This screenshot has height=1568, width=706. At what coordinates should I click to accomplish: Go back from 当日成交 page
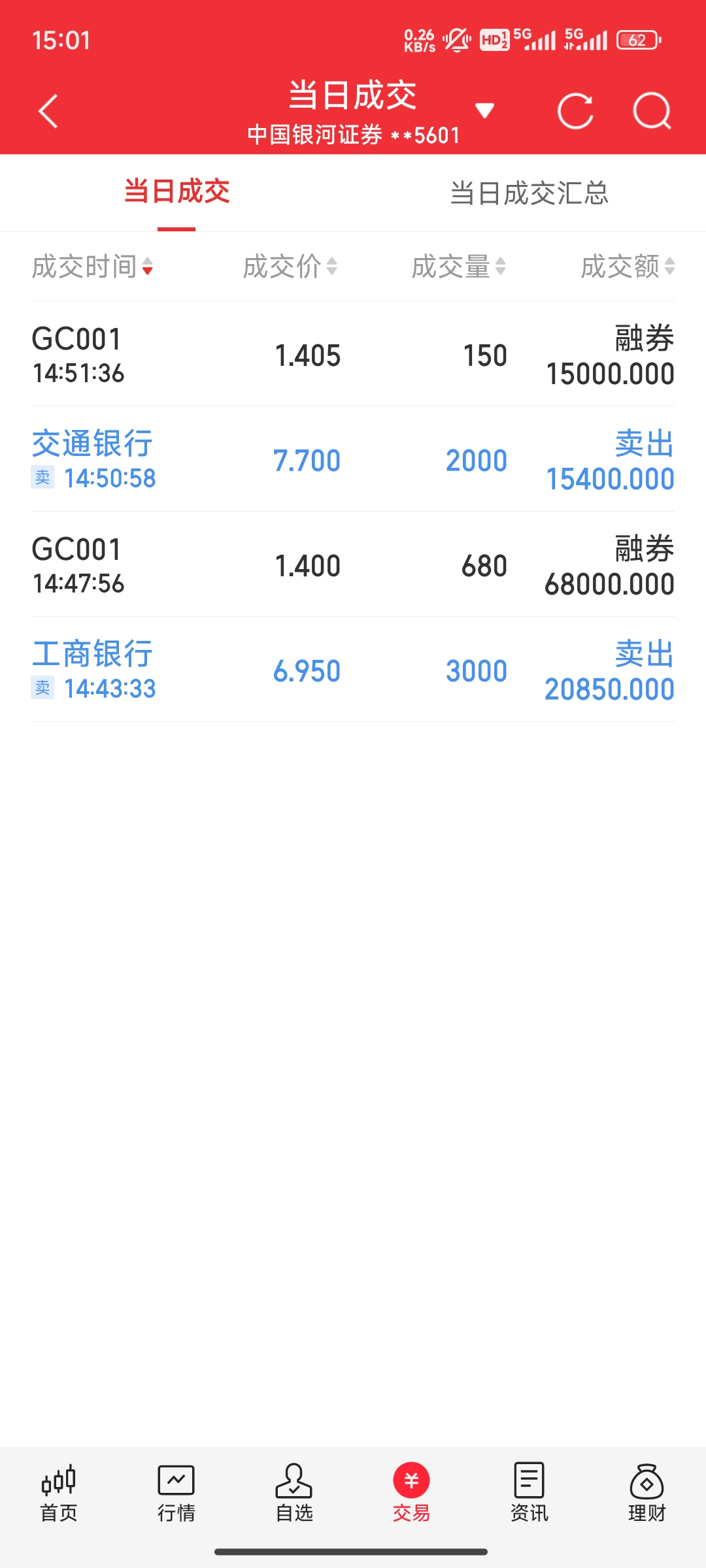pyautogui.click(x=48, y=111)
